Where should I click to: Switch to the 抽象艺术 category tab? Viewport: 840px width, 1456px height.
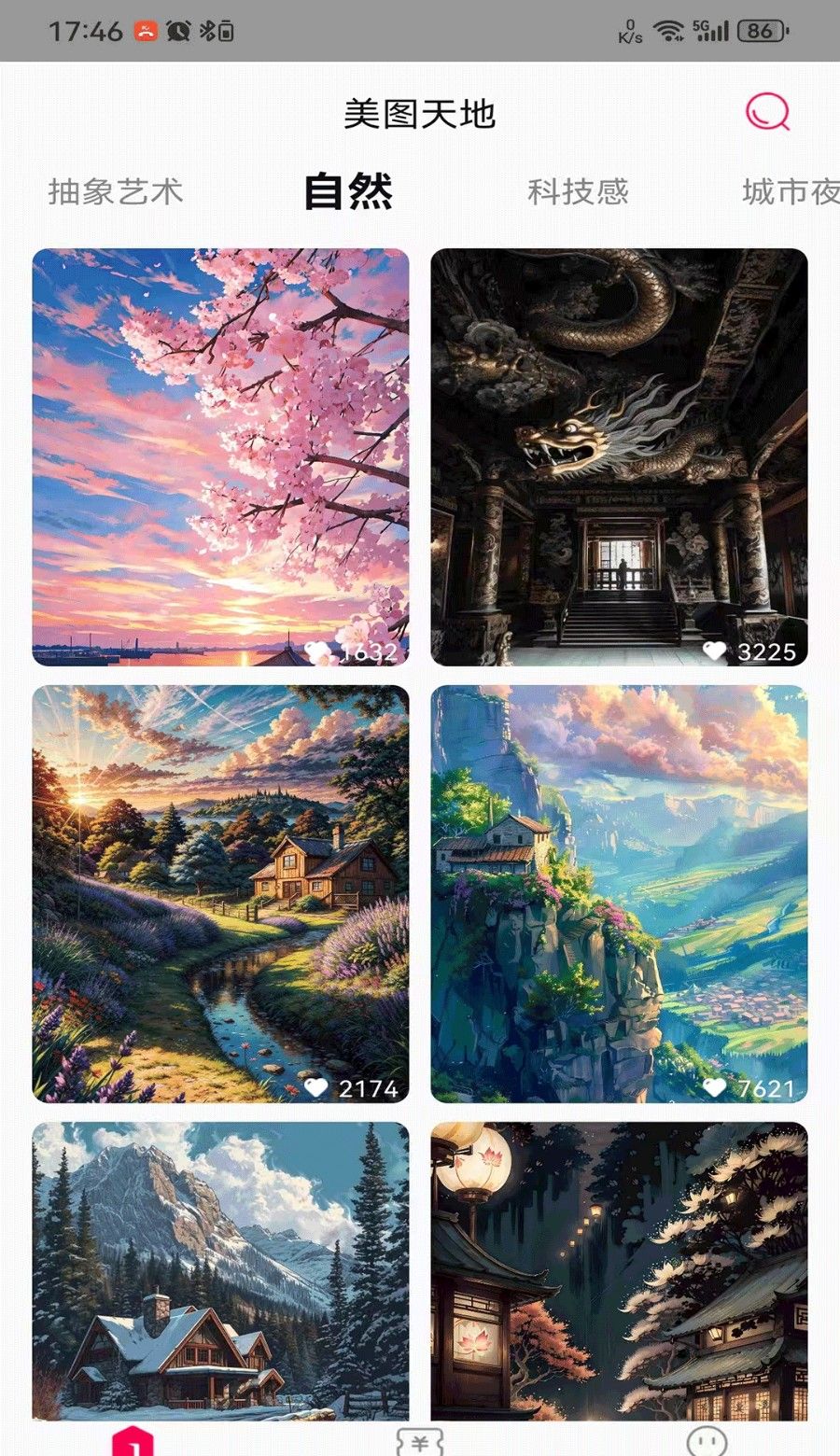coord(116,192)
